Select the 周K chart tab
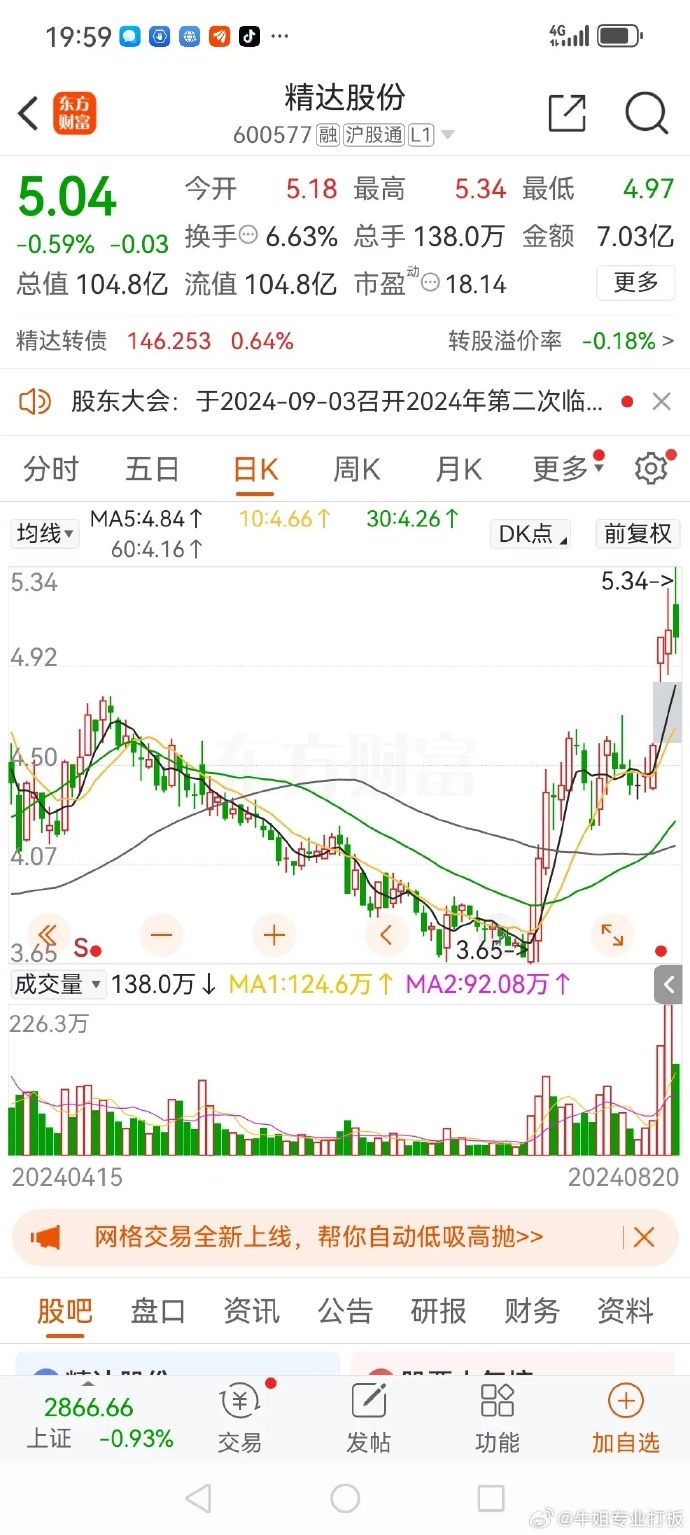 click(x=357, y=468)
